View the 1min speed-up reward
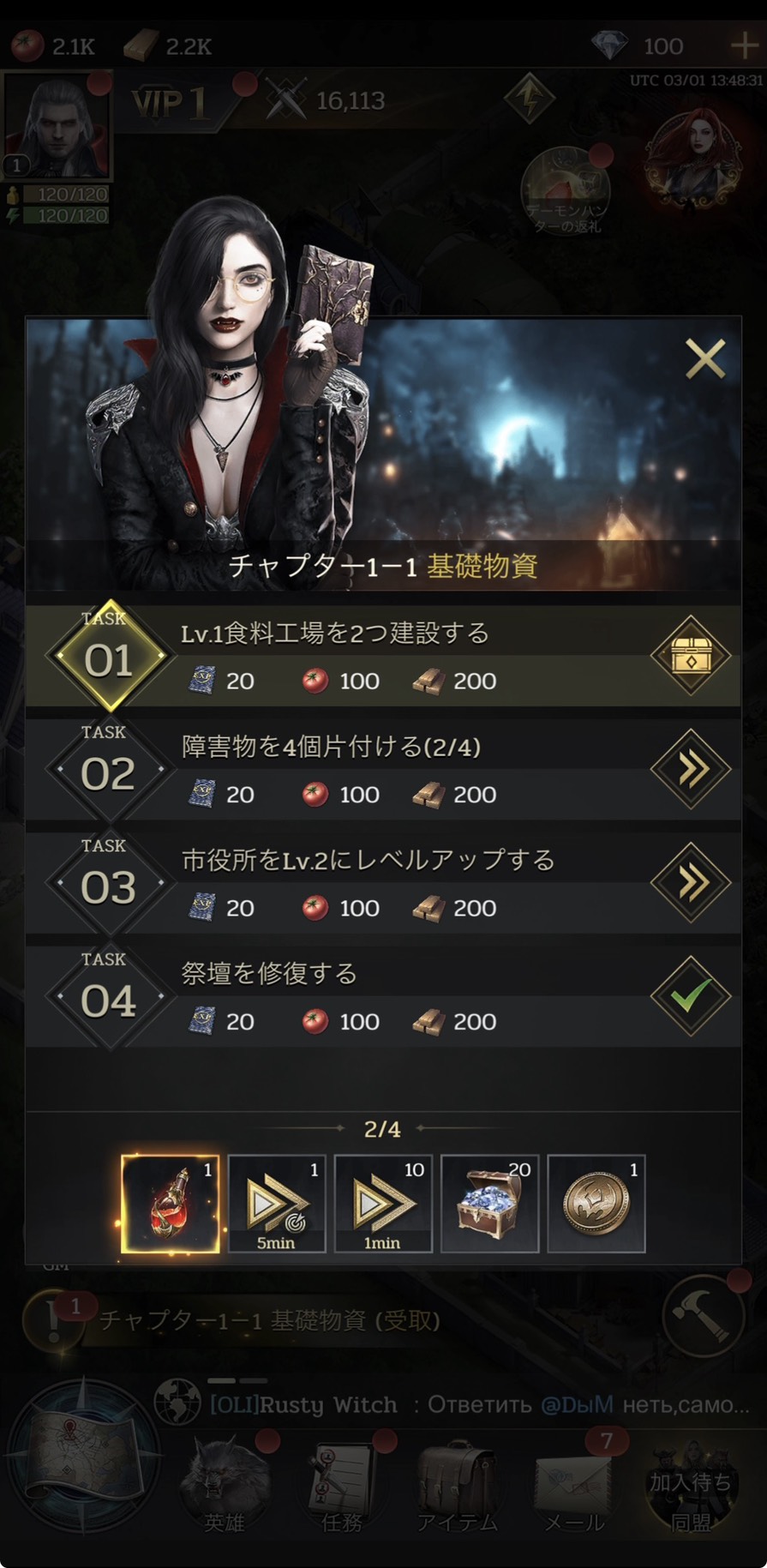Viewport: 767px width, 1568px height. click(383, 1204)
